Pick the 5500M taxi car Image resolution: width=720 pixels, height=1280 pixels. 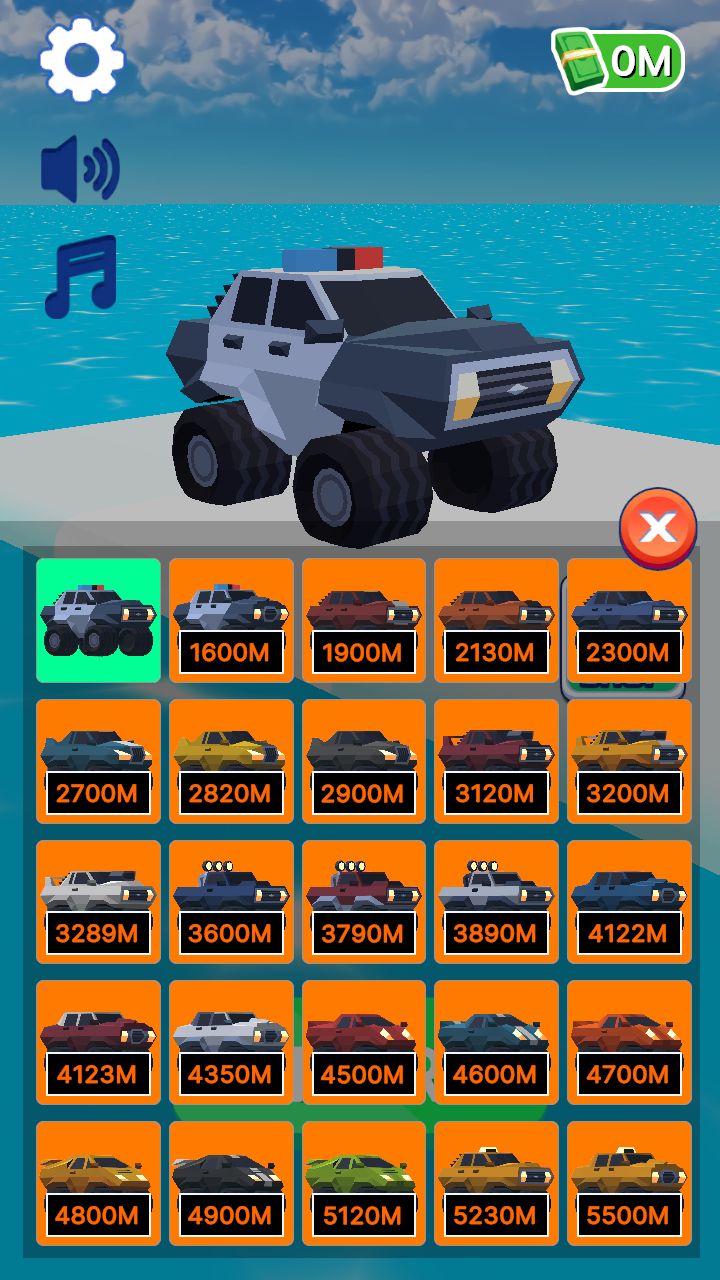pyautogui.click(x=629, y=1183)
